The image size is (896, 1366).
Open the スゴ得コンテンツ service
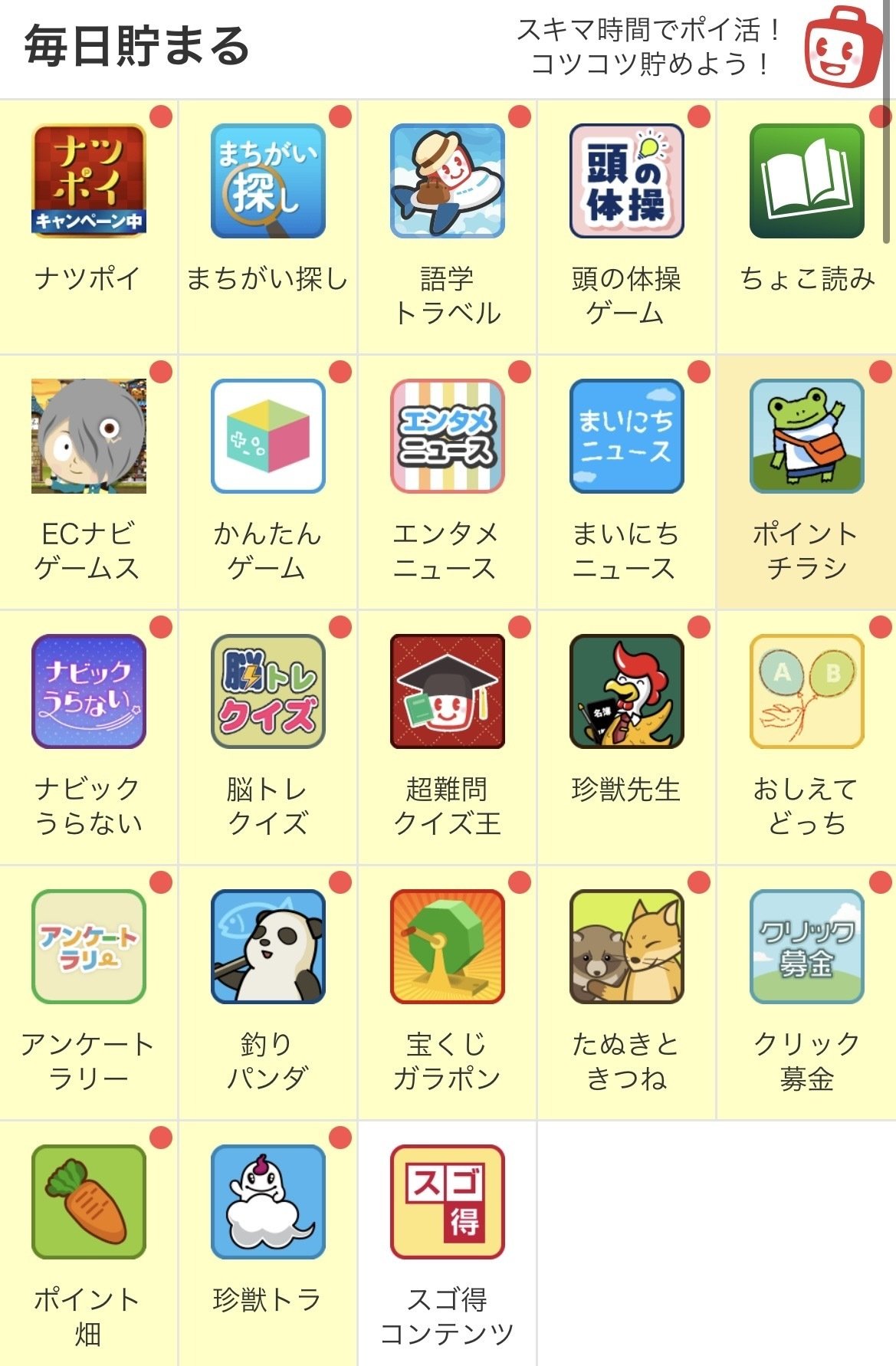(x=448, y=1203)
